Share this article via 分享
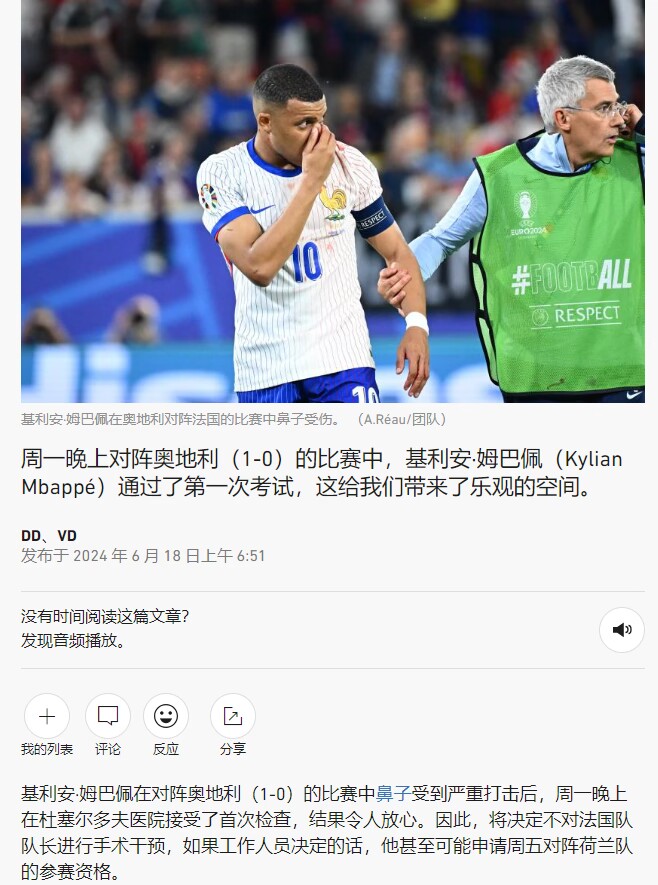The height and width of the screenshot is (885, 658). (232, 716)
